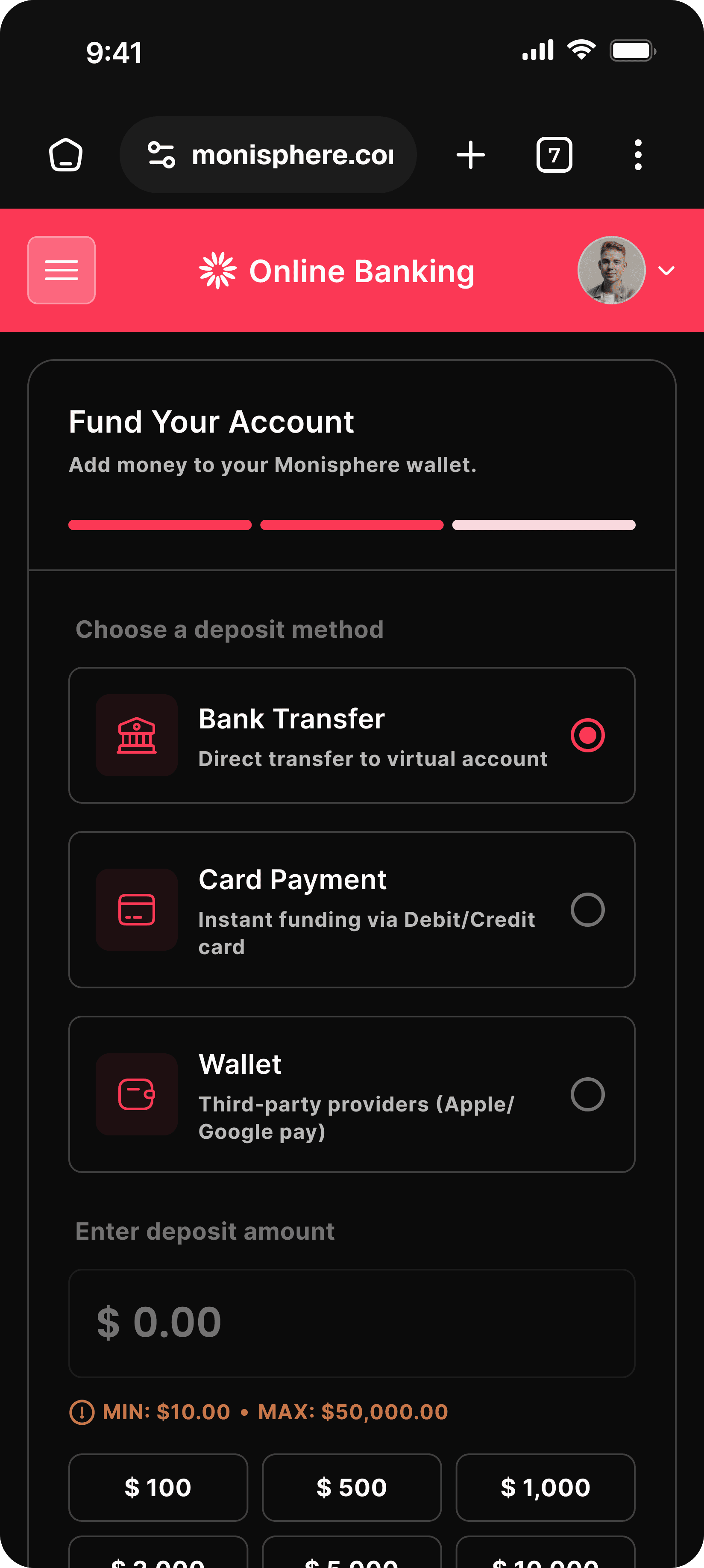Set amount to $ 100
This screenshot has width=704, height=1568.
pos(158,1487)
